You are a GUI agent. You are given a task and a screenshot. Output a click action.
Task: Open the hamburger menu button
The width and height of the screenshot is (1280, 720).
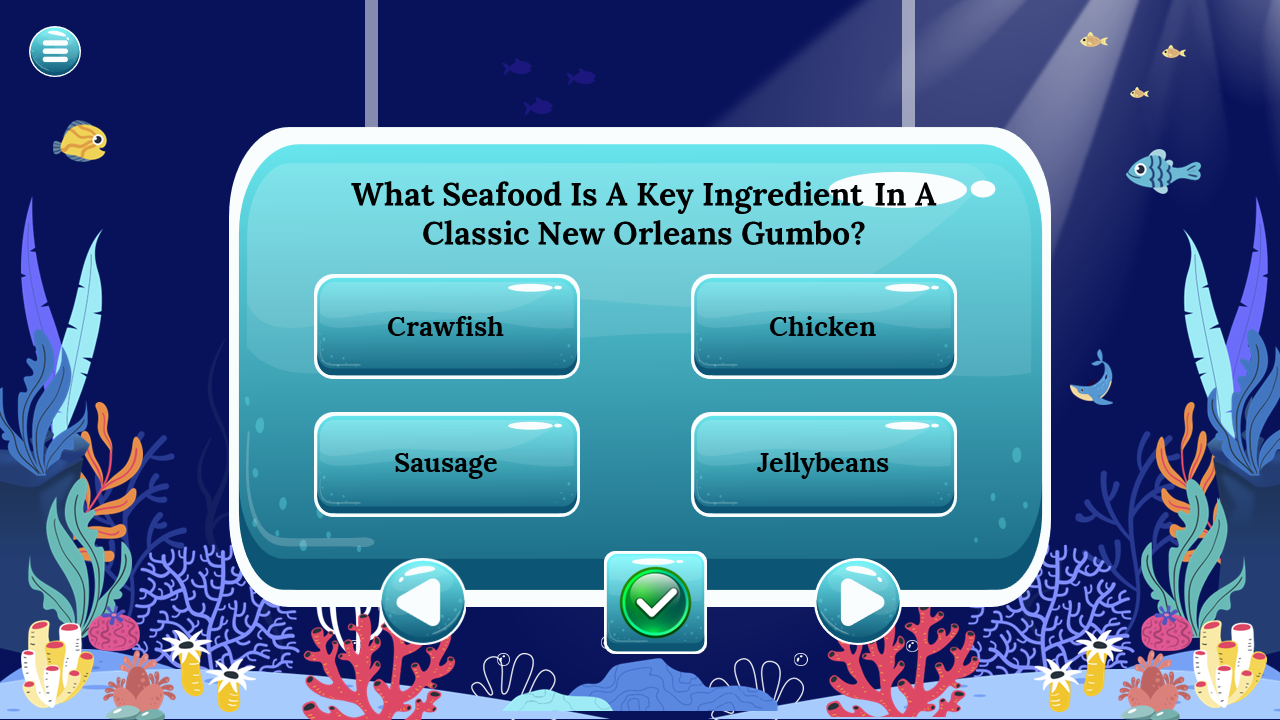(x=55, y=52)
